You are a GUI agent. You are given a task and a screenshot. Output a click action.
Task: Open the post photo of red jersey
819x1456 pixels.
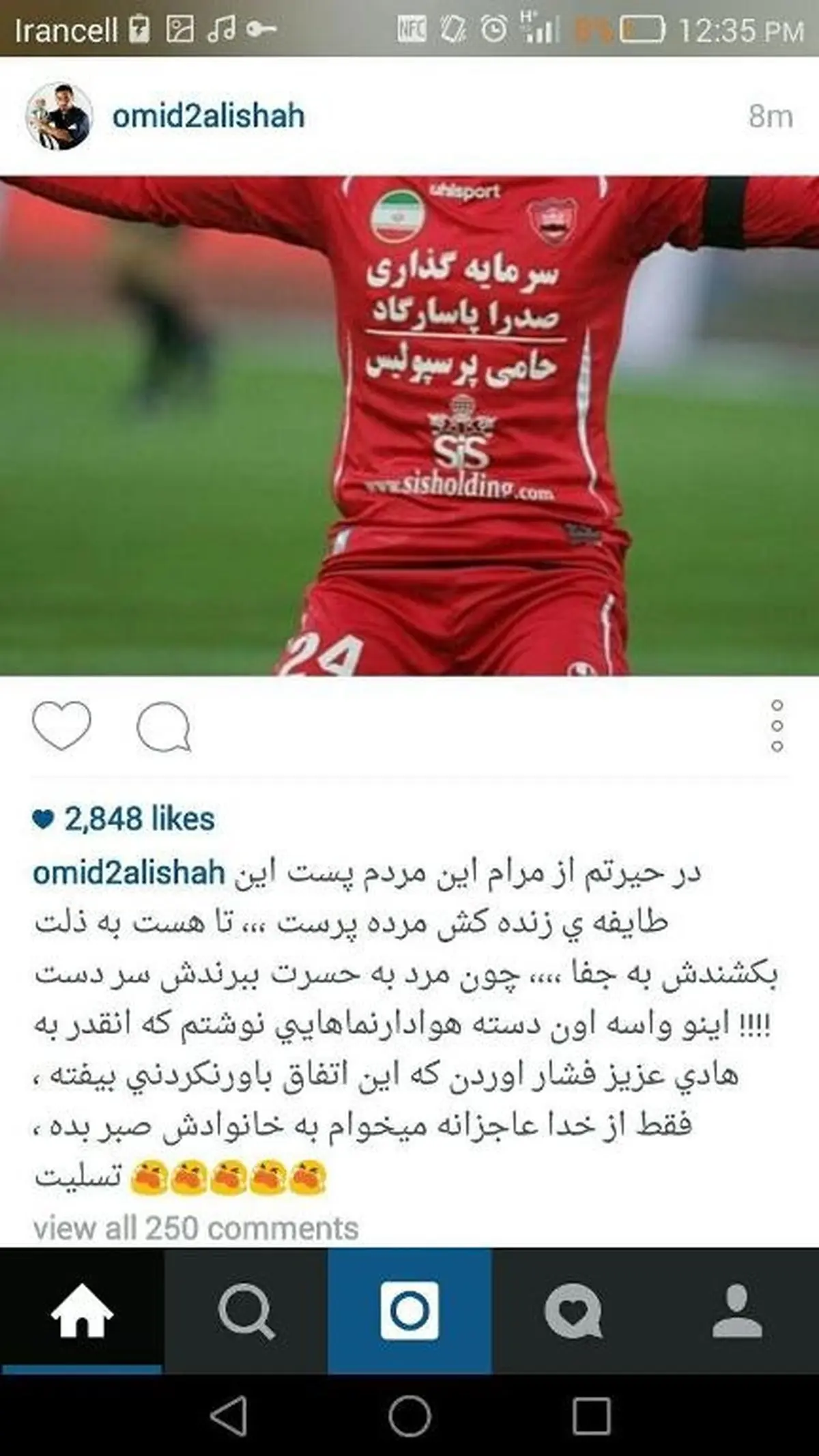pos(409,425)
